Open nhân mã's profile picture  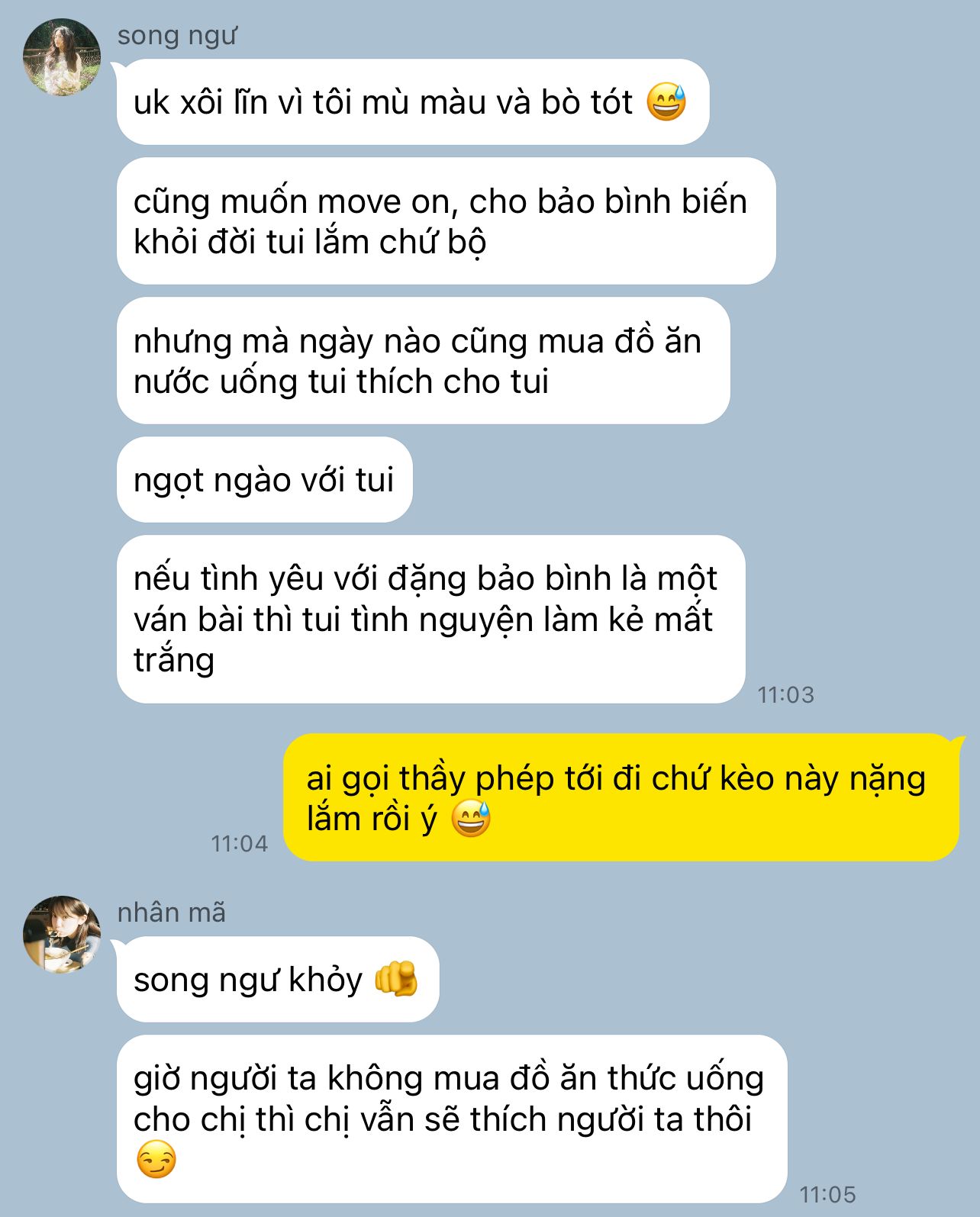(x=62, y=935)
